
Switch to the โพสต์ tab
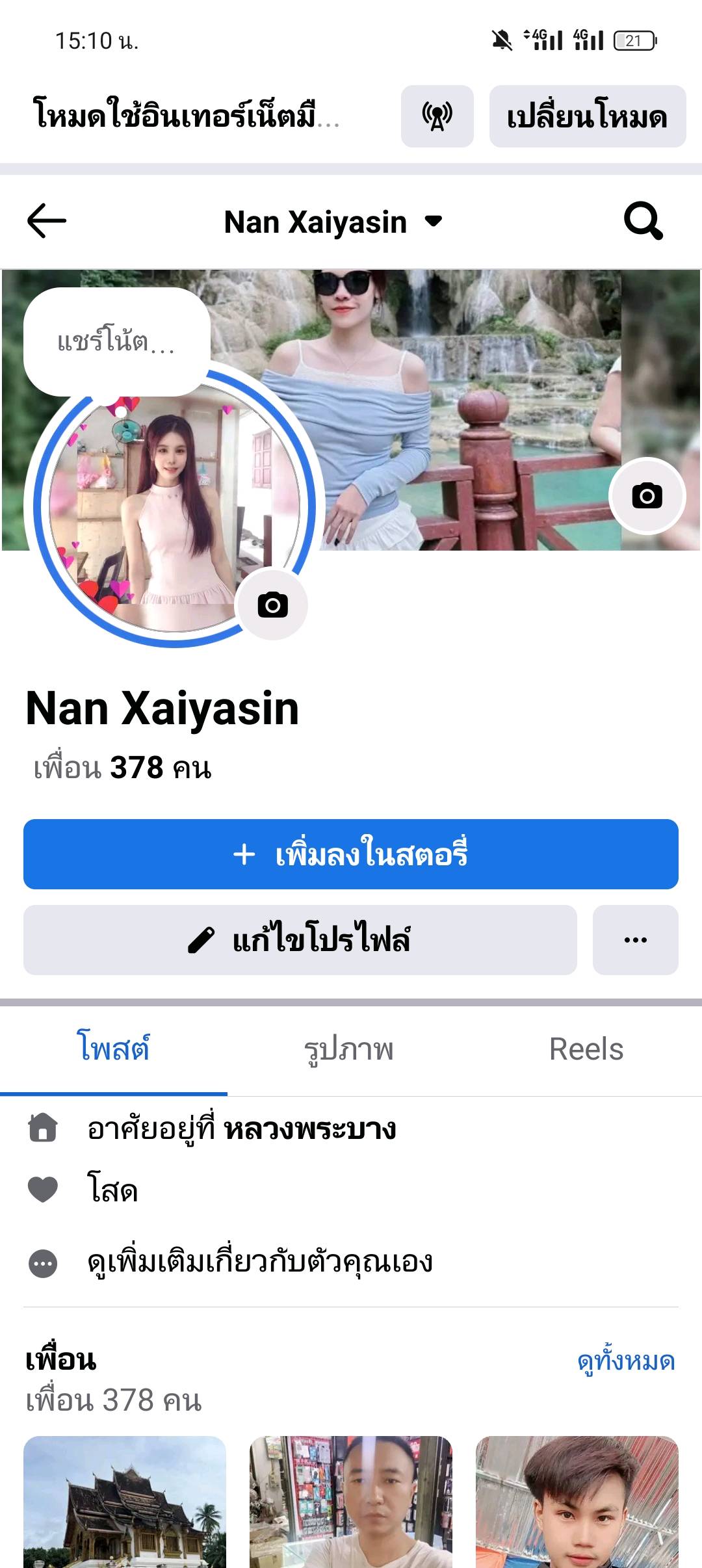coord(114,1048)
